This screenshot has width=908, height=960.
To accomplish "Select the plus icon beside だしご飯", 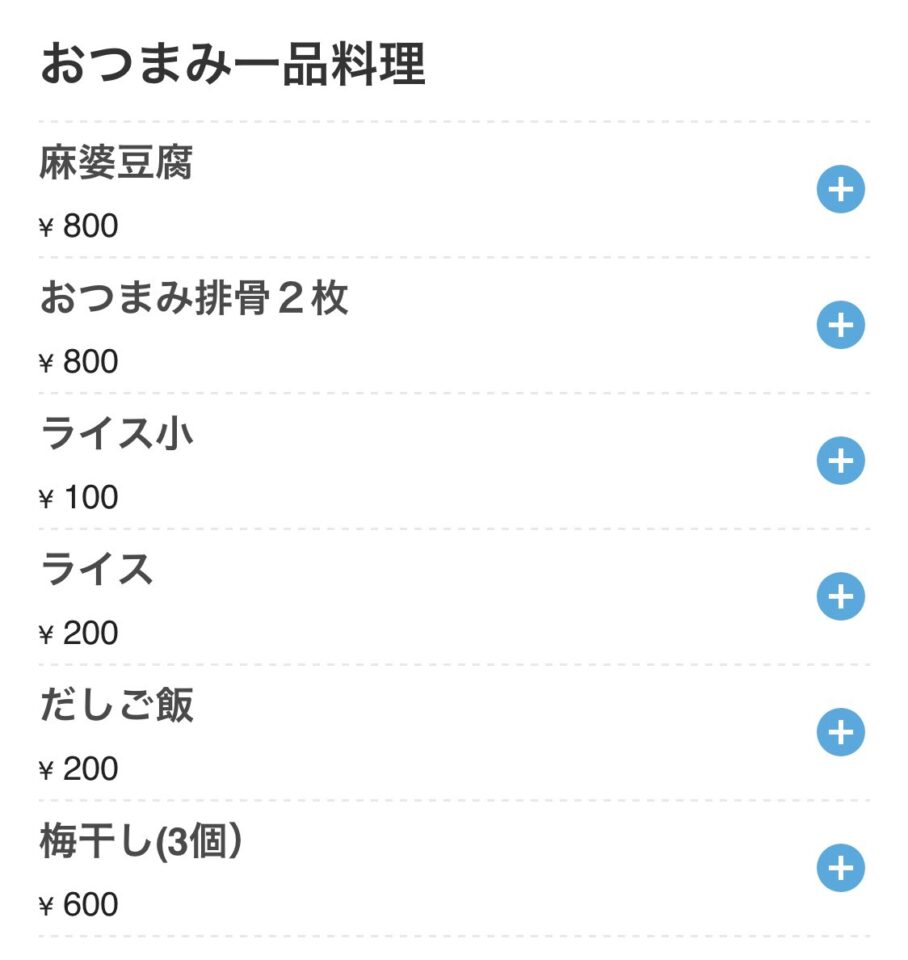I will pyautogui.click(x=840, y=732).
